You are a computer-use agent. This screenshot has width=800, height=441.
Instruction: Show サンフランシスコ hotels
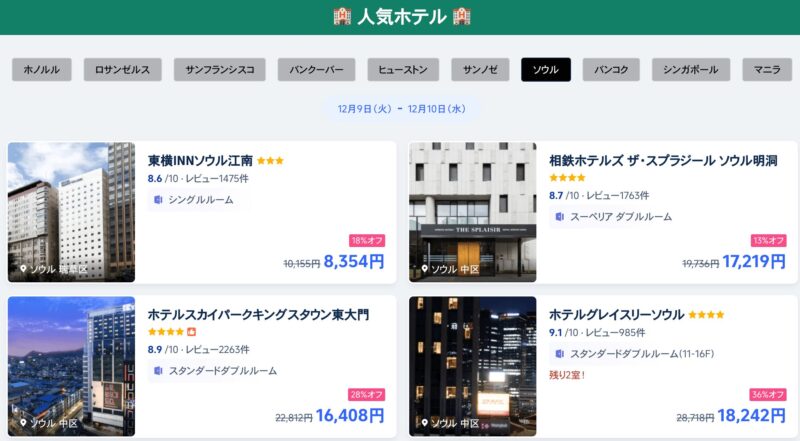220,70
